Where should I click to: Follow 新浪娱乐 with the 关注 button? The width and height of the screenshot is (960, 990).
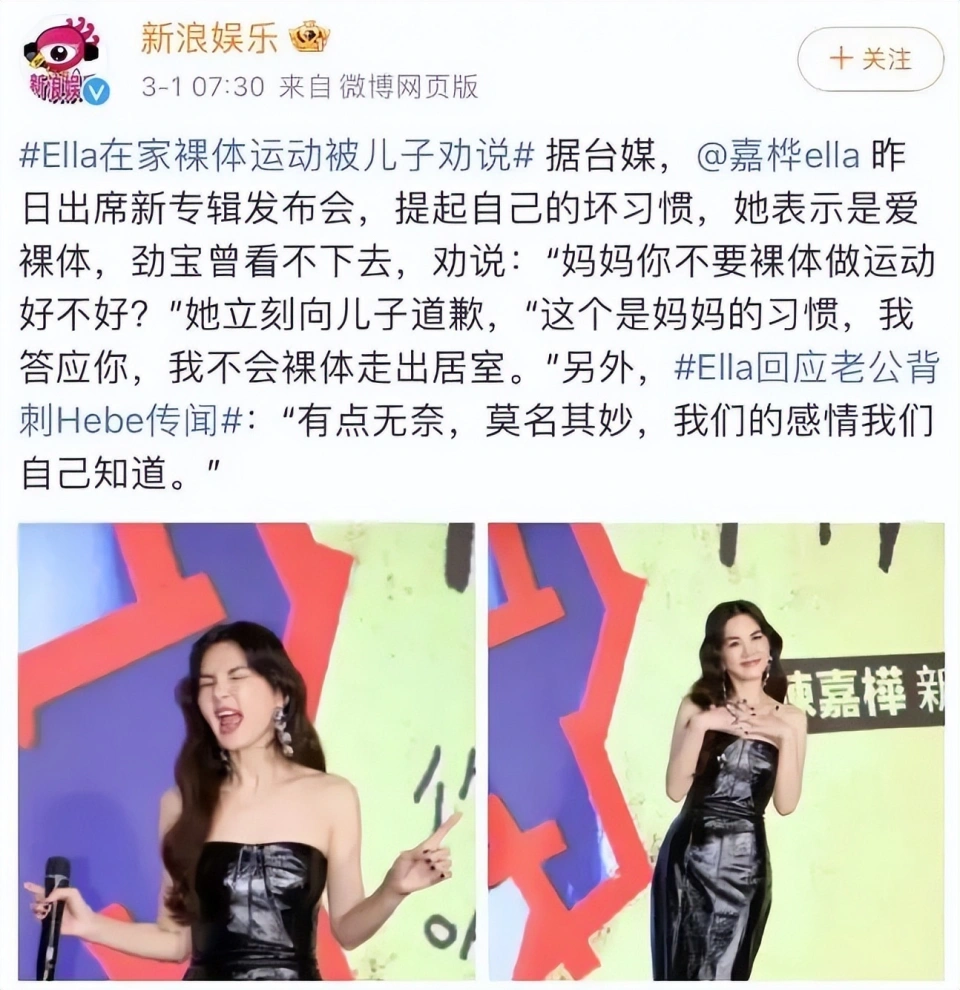click(x=870, y=59)
